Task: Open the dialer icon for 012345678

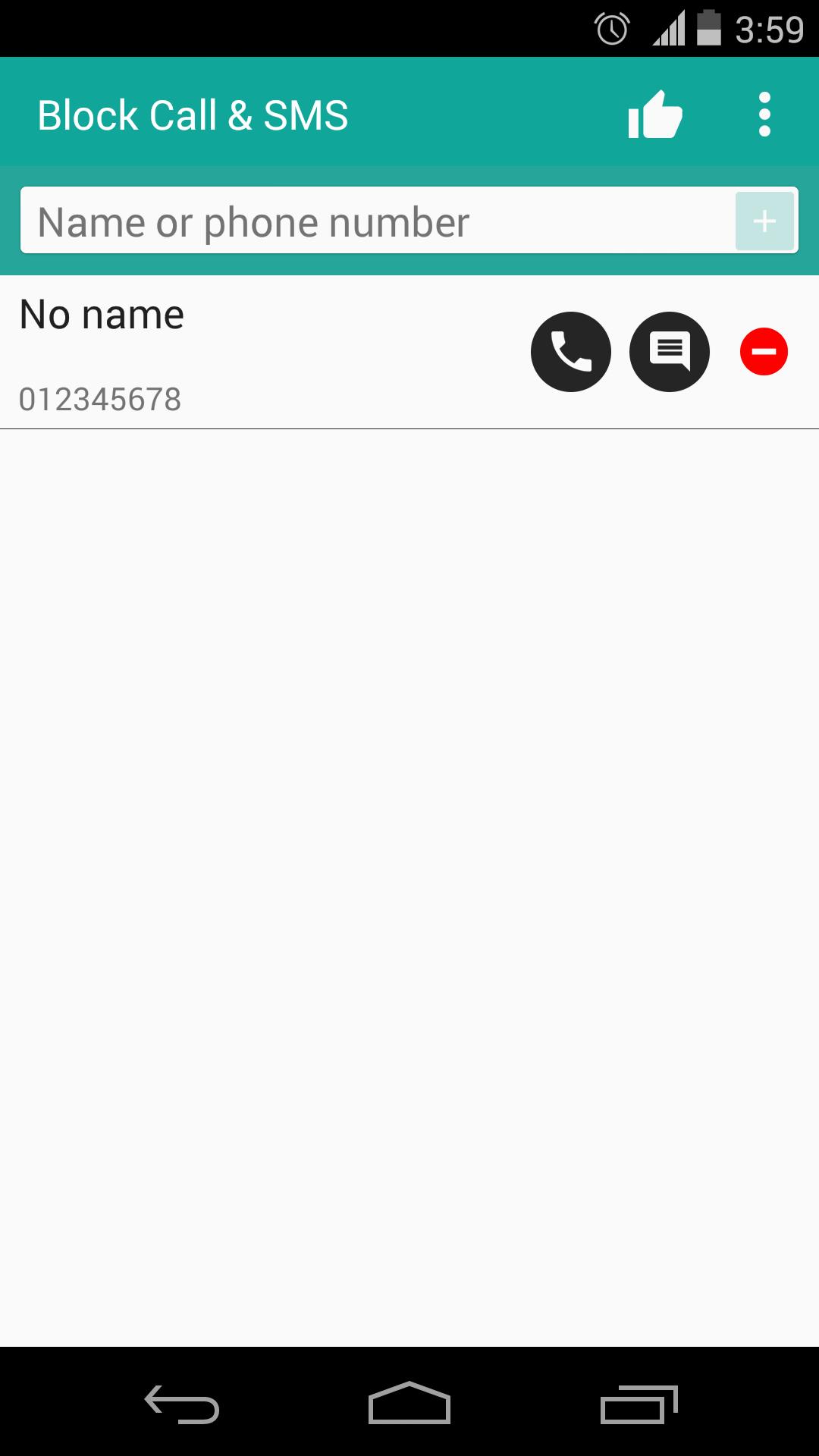Action: (x=571, y=351)
